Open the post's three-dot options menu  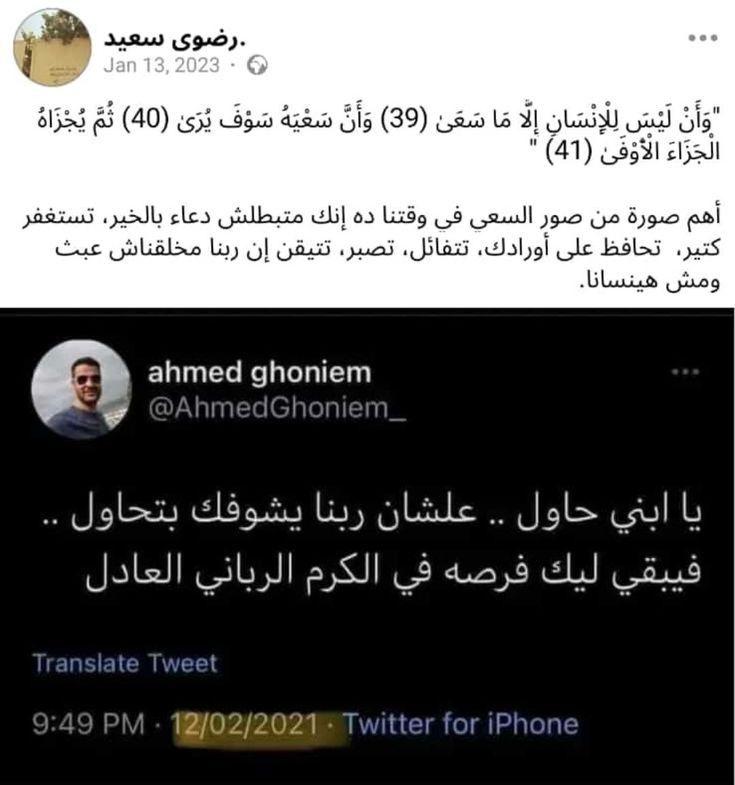point(704,37)
